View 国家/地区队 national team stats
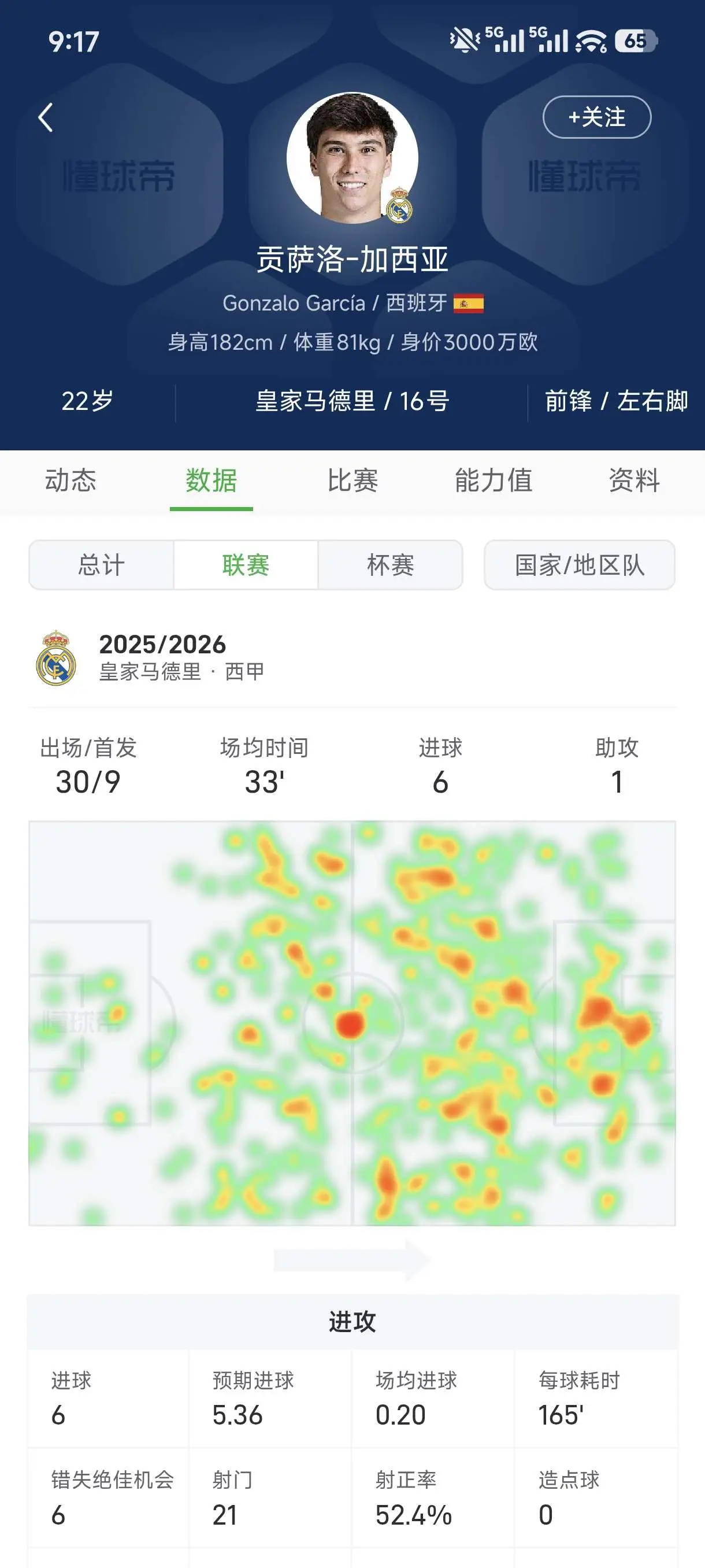 click(x=580, y=565)
